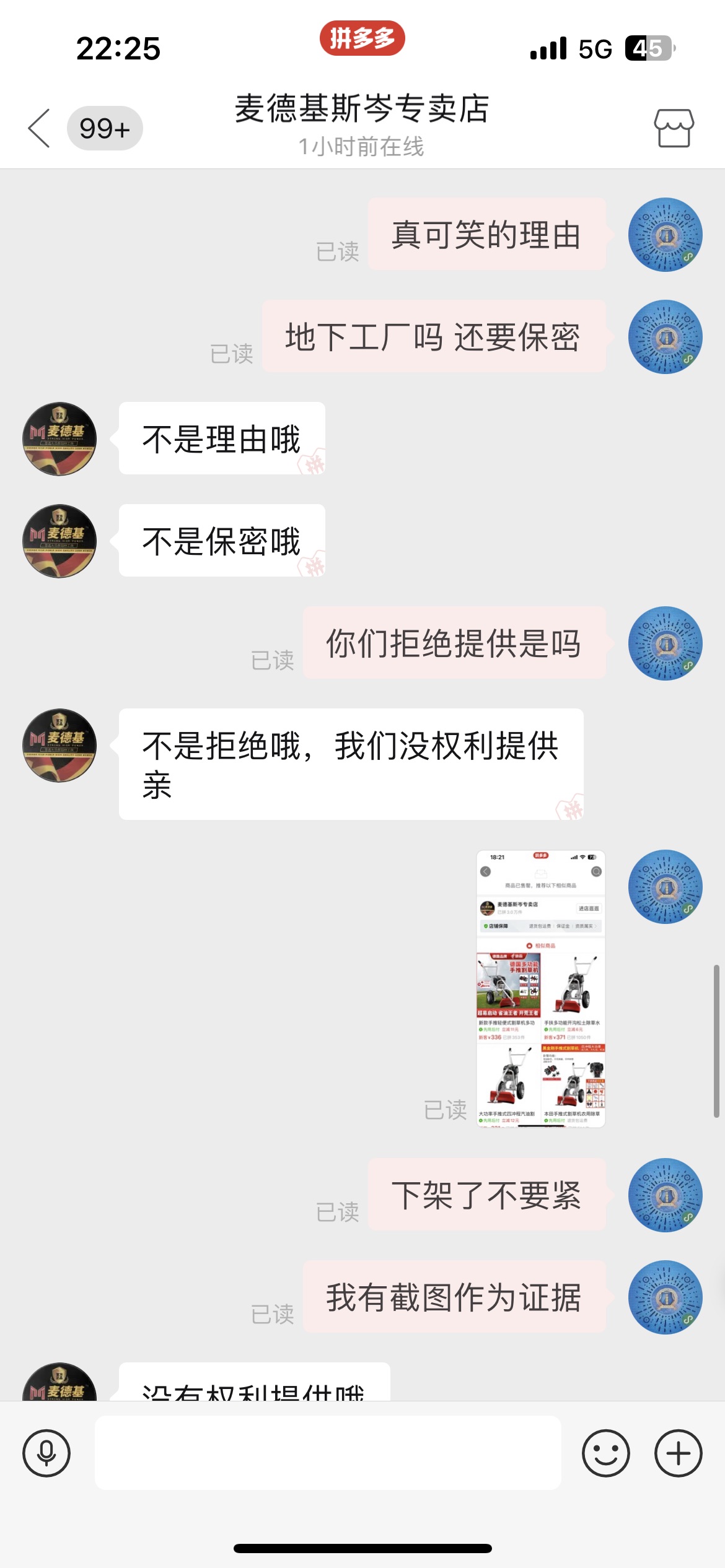View the sent lawn mower screenshot
Viewport: 725px width, 1568px height.
(541, 988)
